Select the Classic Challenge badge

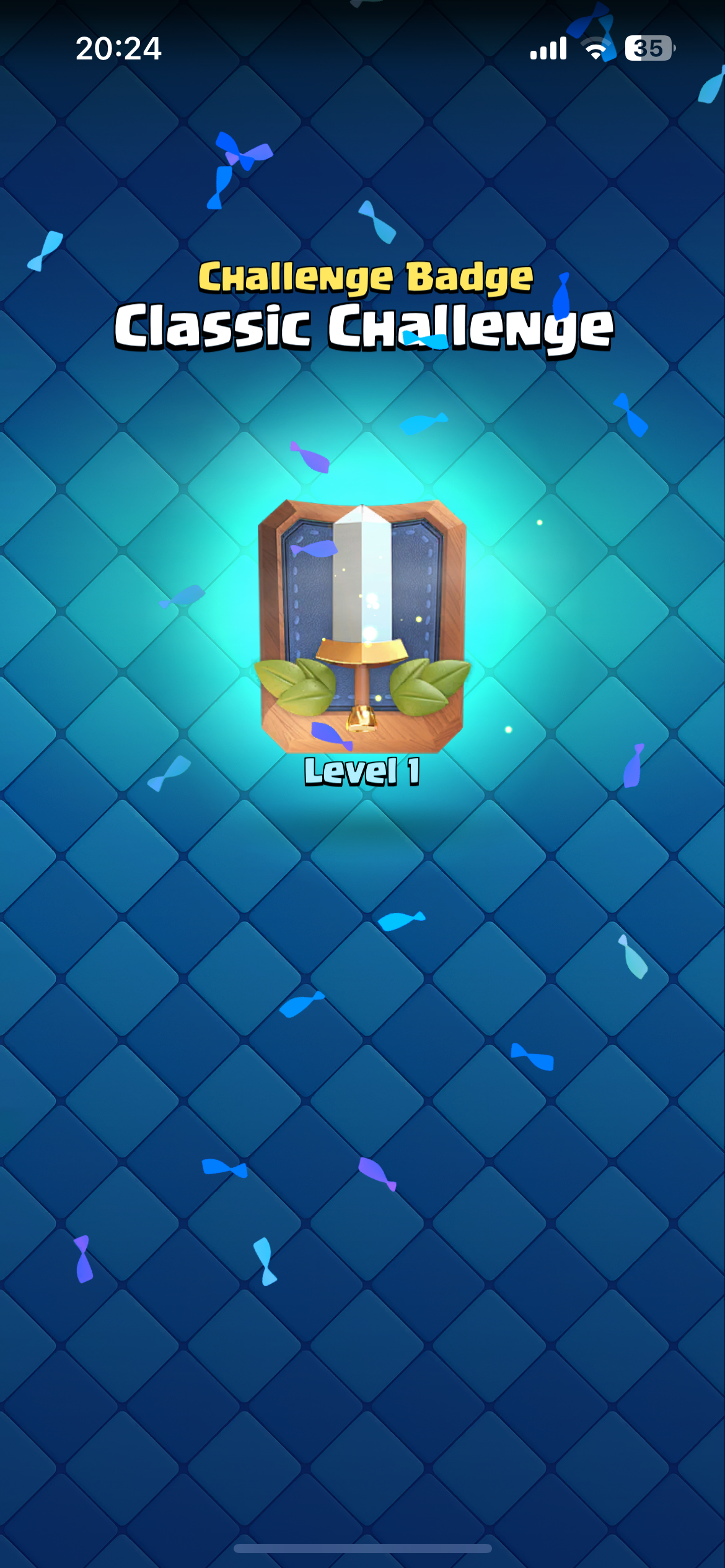[x=362, y=625]
